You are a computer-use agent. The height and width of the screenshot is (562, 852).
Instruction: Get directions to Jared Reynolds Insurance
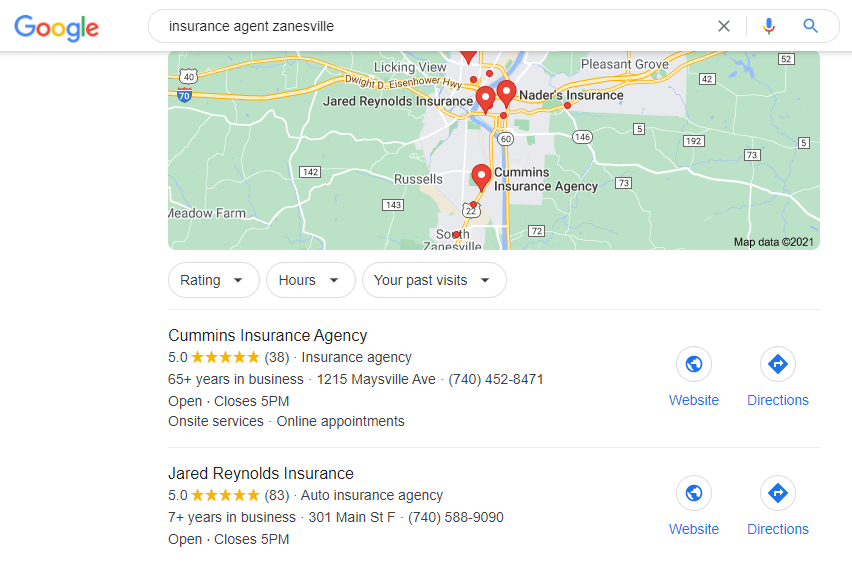777,505
